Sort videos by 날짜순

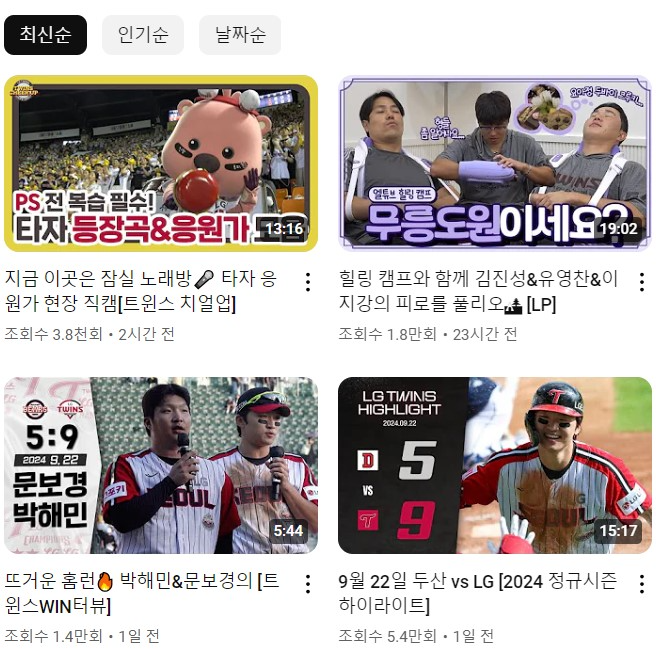(x=240, y=35)
